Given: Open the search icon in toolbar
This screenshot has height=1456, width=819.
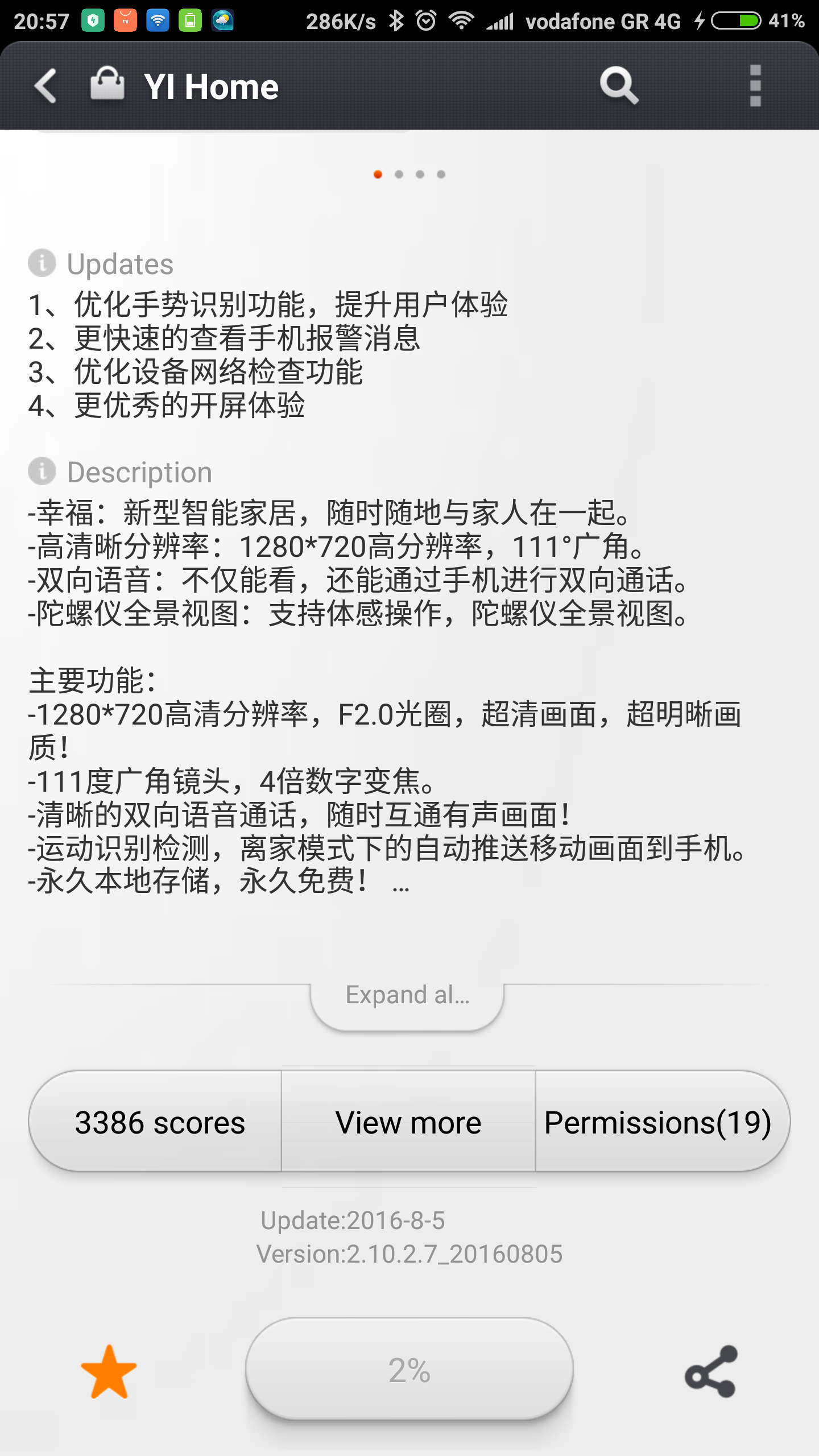Looking at the screenshot, I should click(x=619, y=86).
